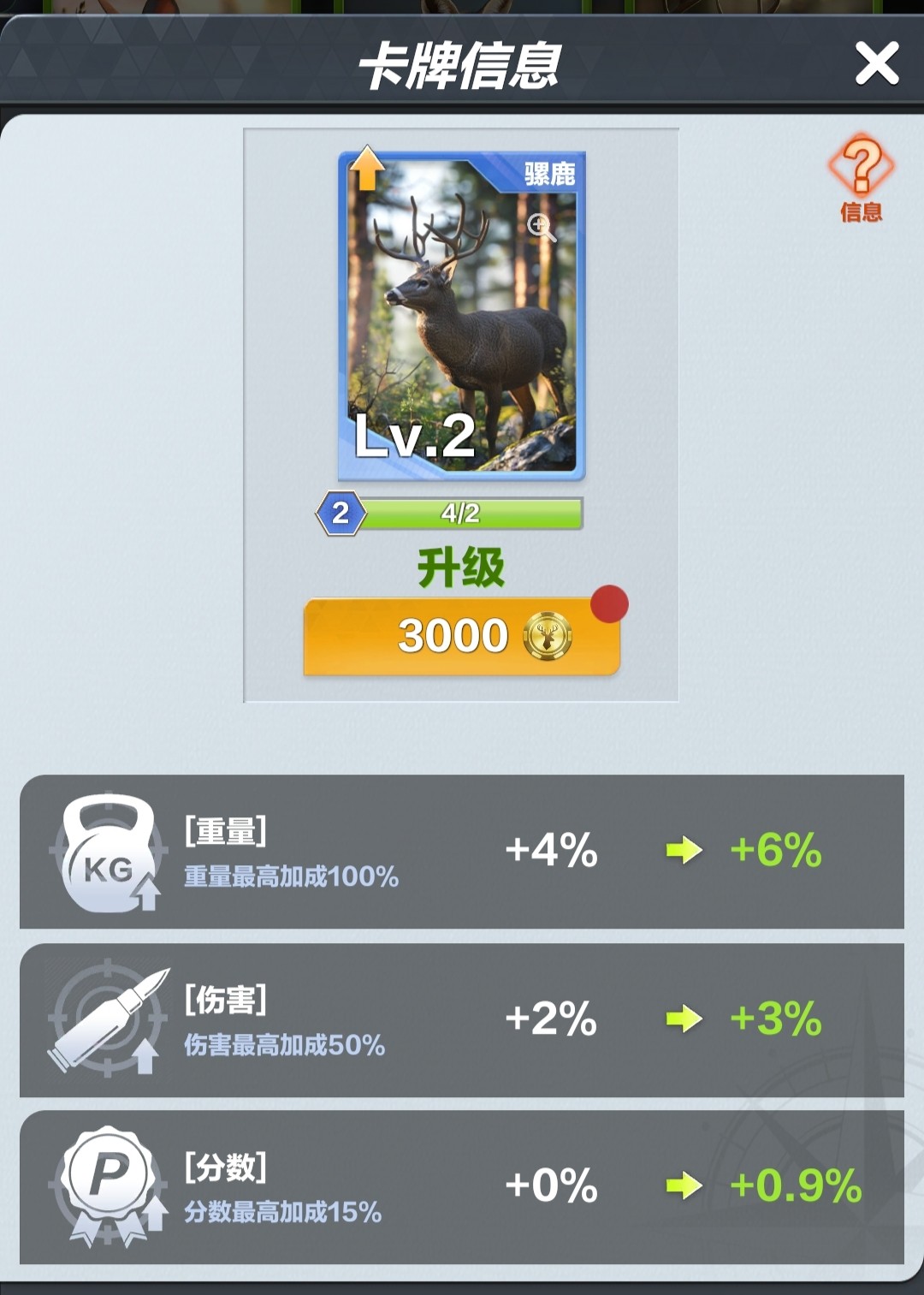Click the green arrow in the damage row

pyautogui.click(x=684, y=1020)
